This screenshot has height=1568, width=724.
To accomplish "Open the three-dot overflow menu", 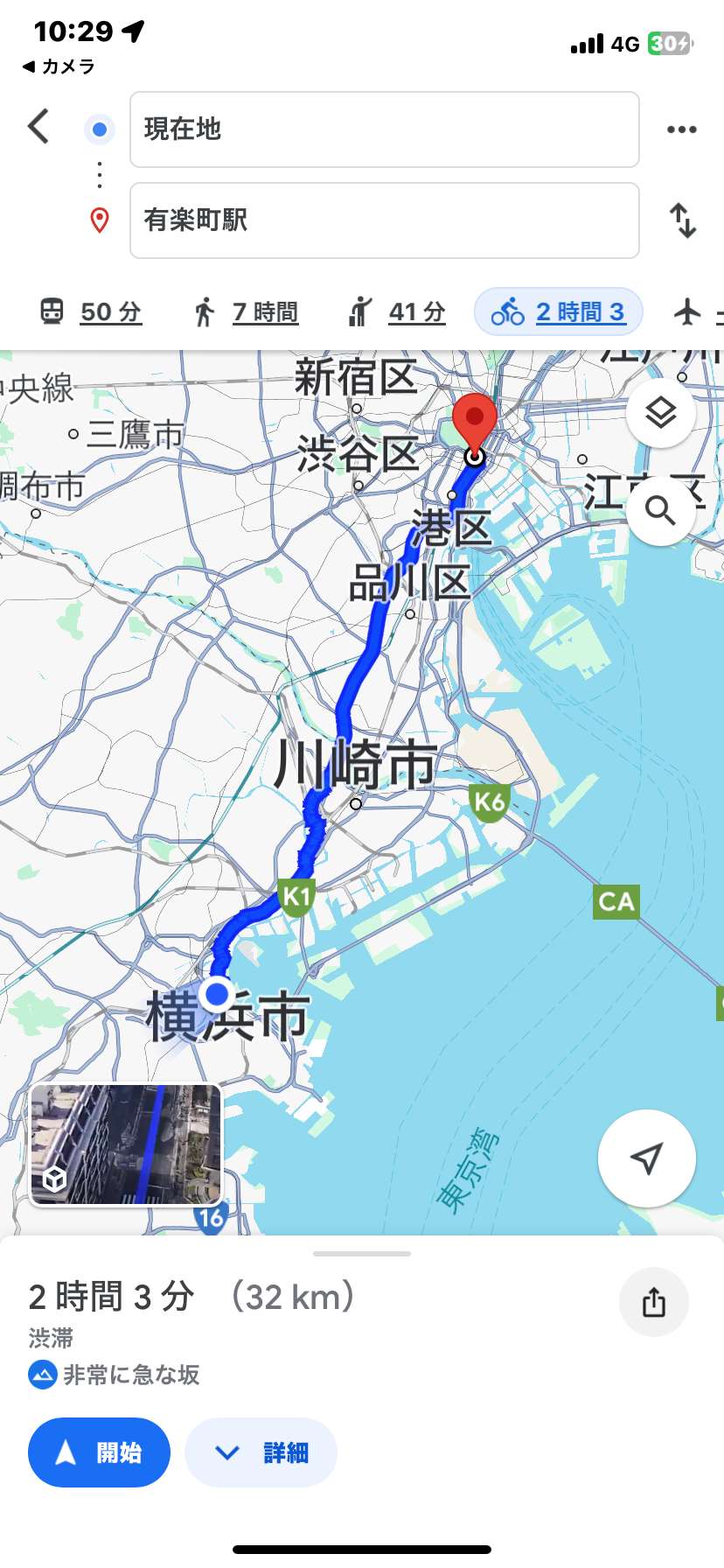I will [x=681, y=129].
